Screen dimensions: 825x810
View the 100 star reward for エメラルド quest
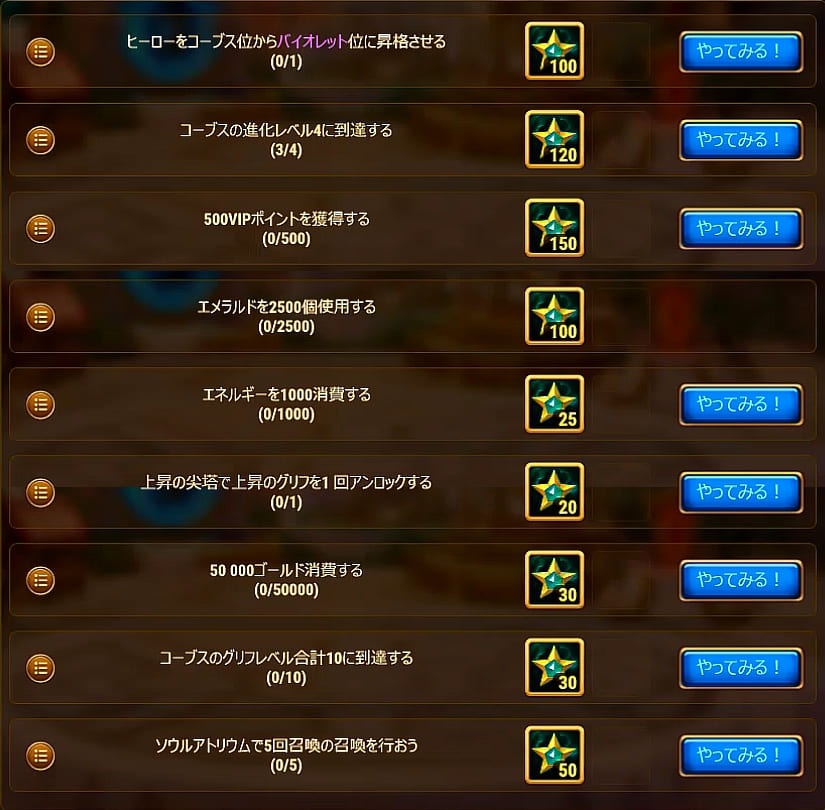coord(554,316)
